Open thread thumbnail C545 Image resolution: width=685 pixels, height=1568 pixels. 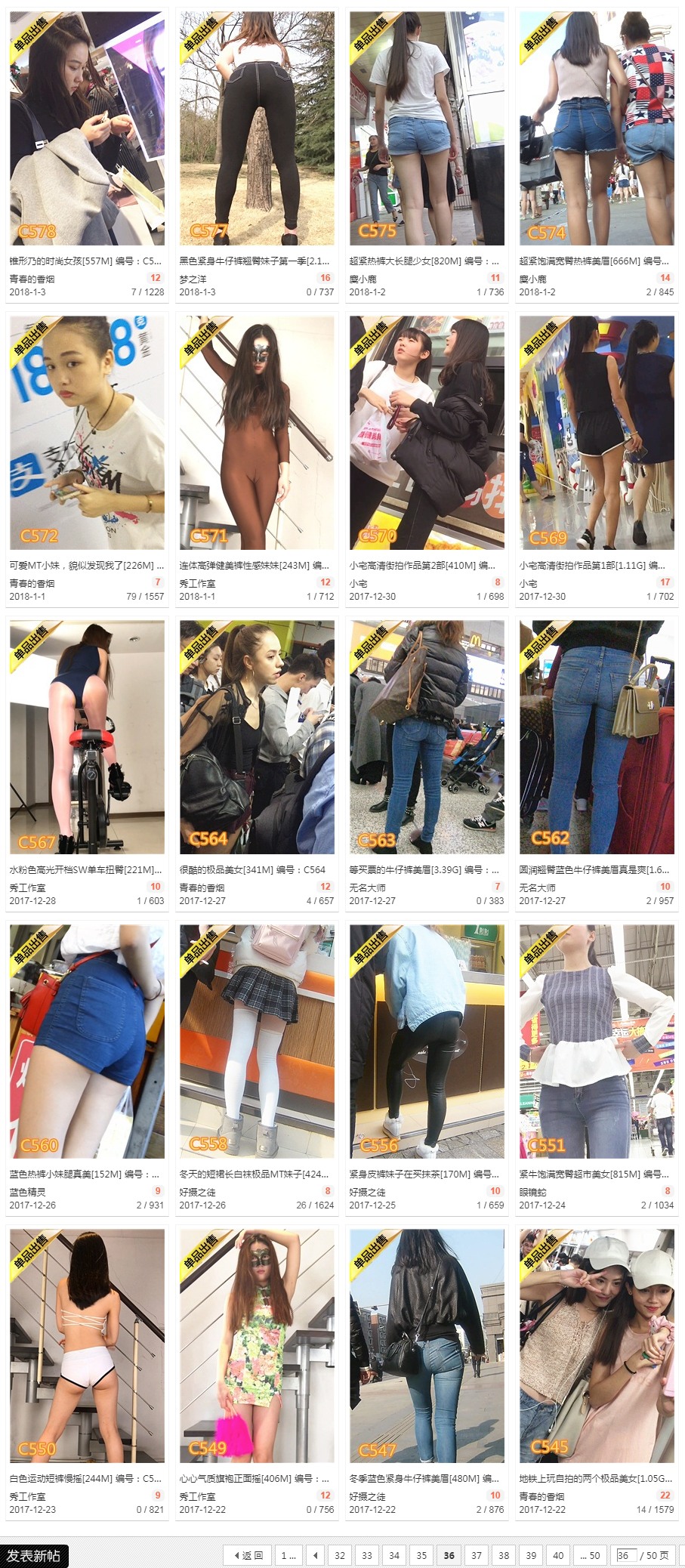pyautogui.click(x=597, y=1346)
